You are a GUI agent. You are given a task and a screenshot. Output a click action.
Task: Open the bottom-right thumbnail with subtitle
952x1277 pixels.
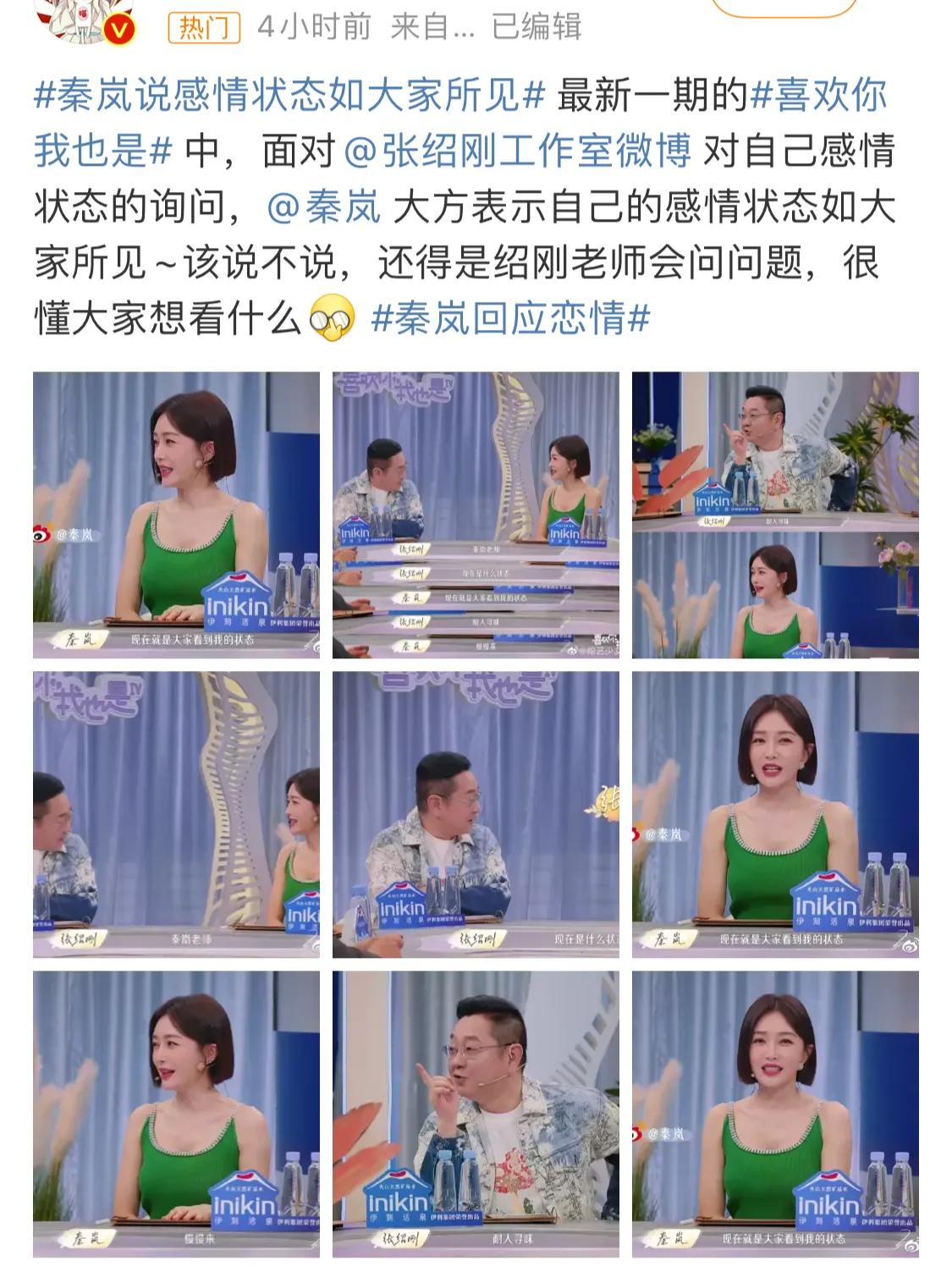[777, 1114]
